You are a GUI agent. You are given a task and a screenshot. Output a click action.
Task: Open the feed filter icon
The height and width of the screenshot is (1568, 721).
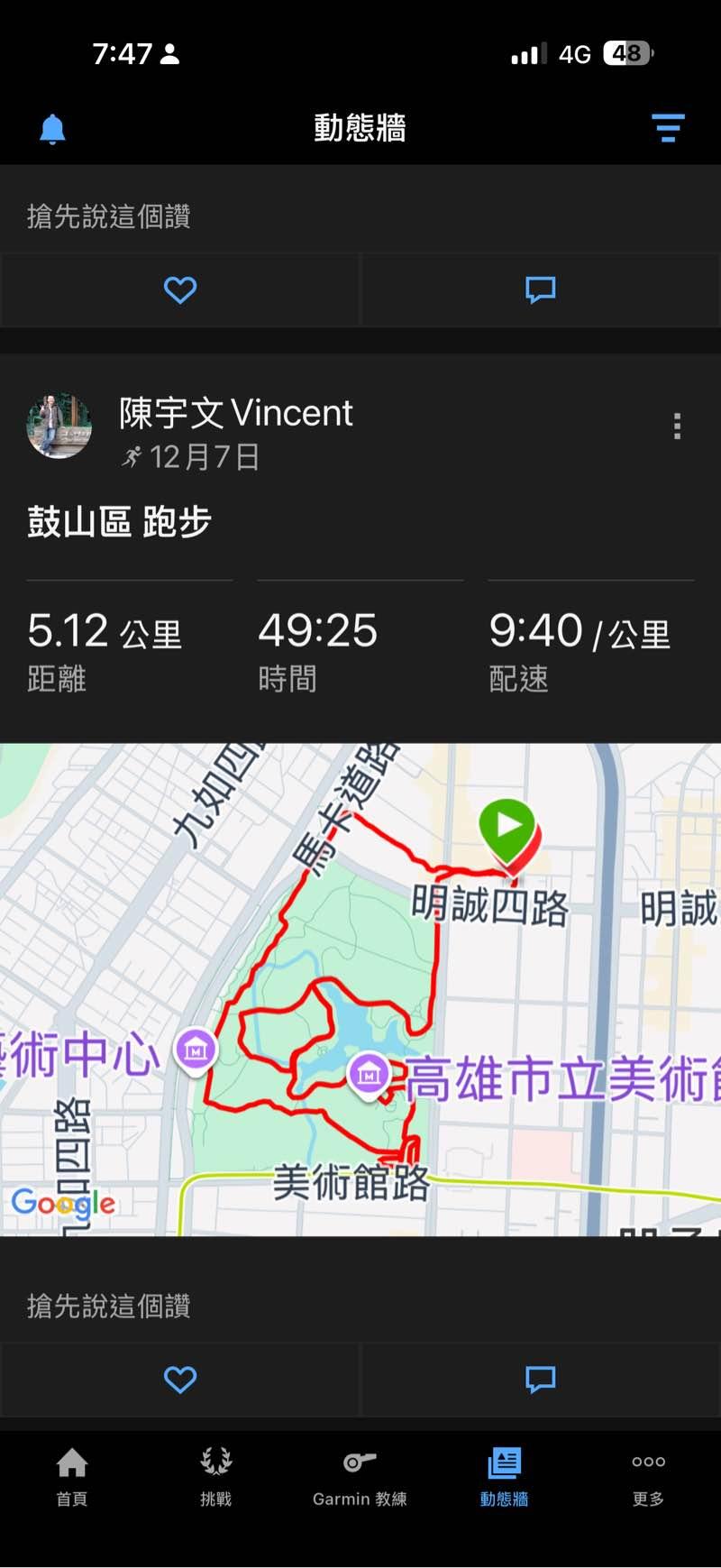coord(668,128)
